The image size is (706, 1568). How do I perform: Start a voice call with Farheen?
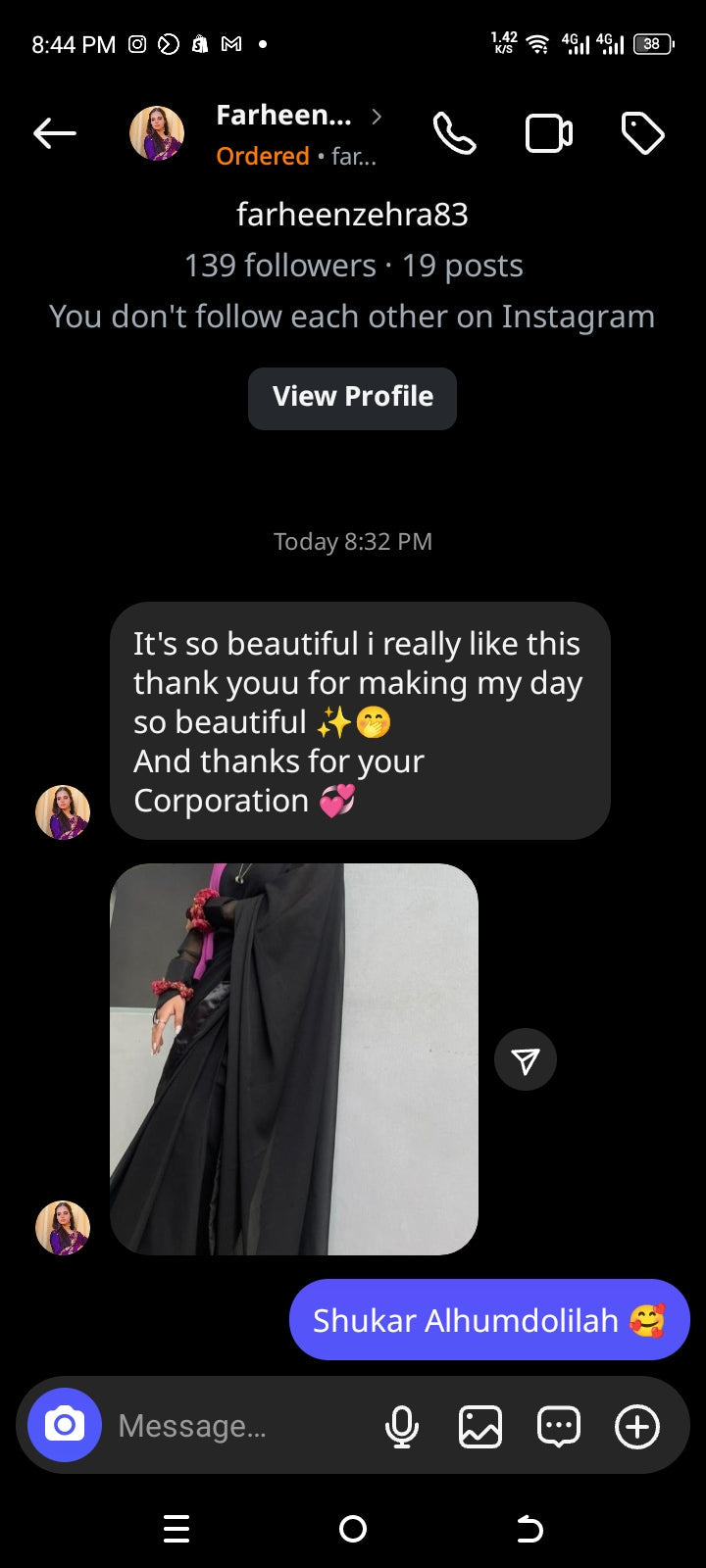(x=454, y=133)
